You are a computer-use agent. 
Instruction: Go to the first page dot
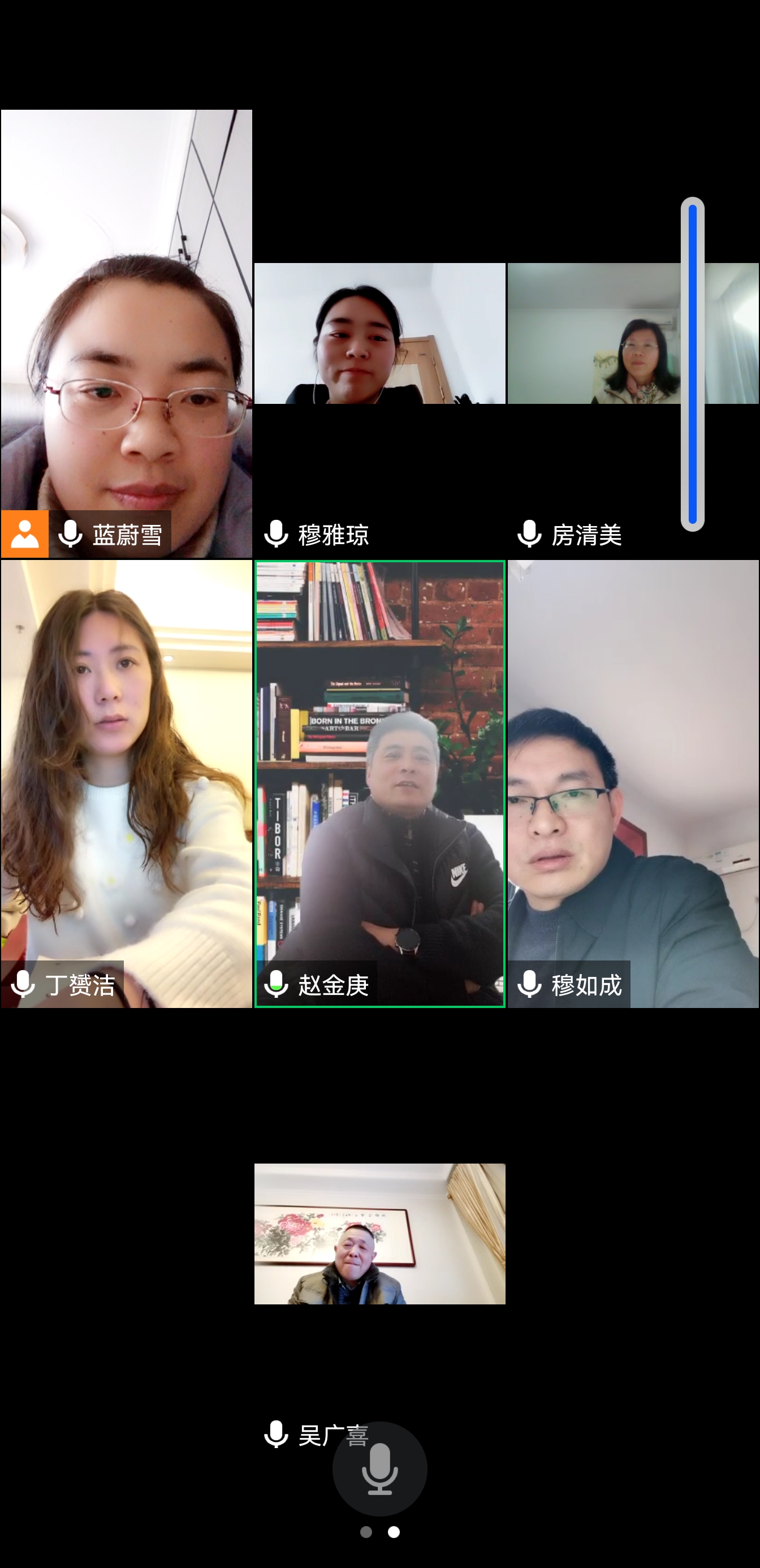(366, 1532)
